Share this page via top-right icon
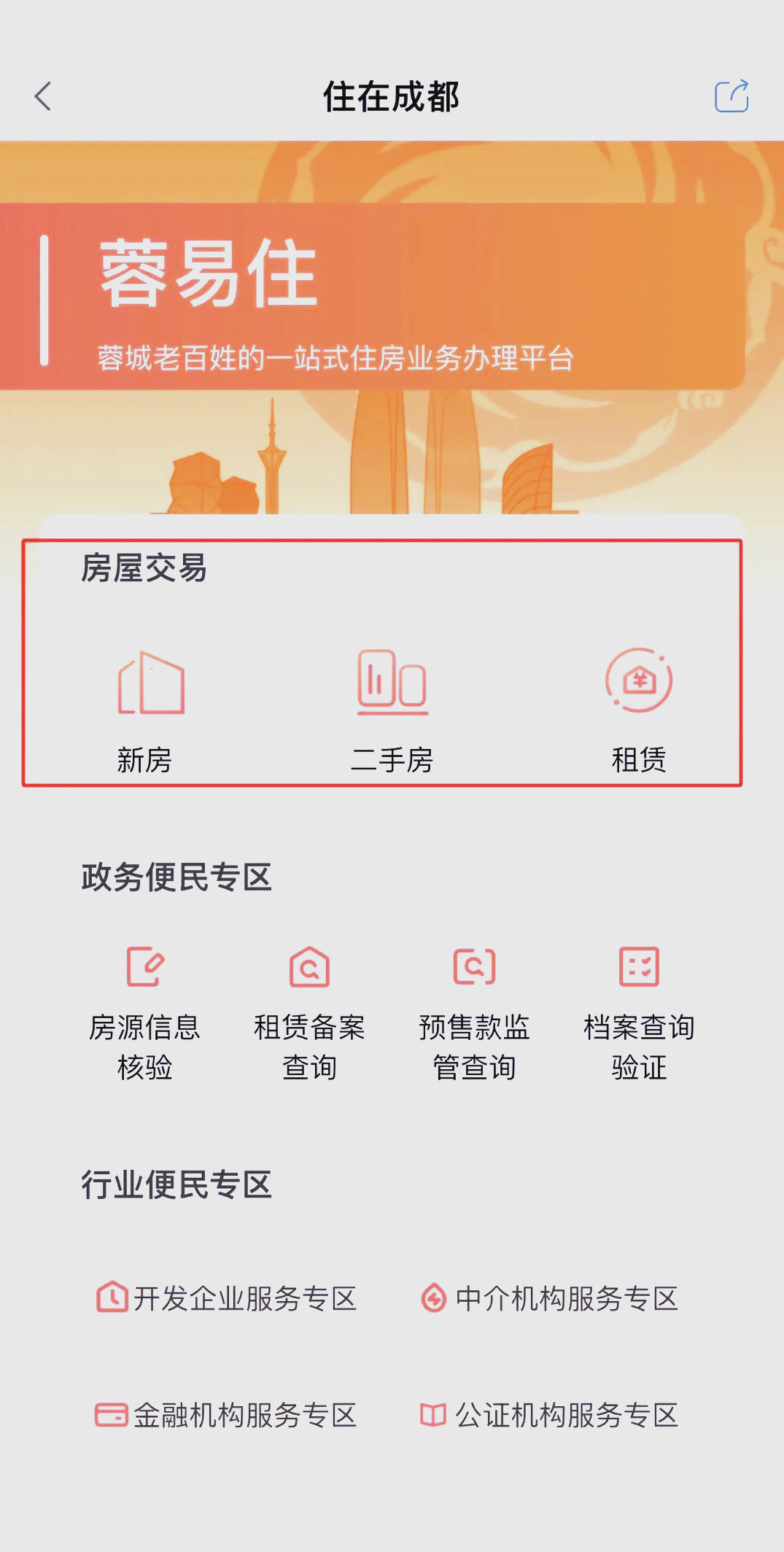Viewport: 784px width, 1552px height. [731, 96]
